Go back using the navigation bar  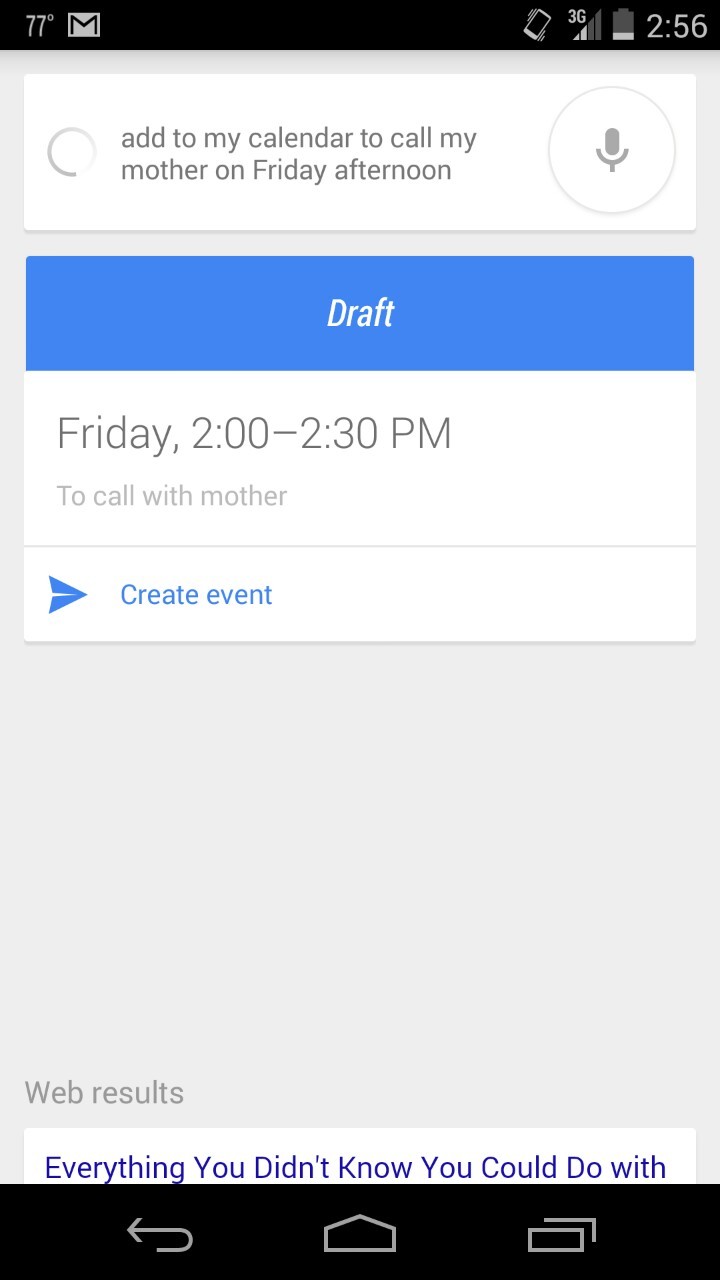point(160,1234)
